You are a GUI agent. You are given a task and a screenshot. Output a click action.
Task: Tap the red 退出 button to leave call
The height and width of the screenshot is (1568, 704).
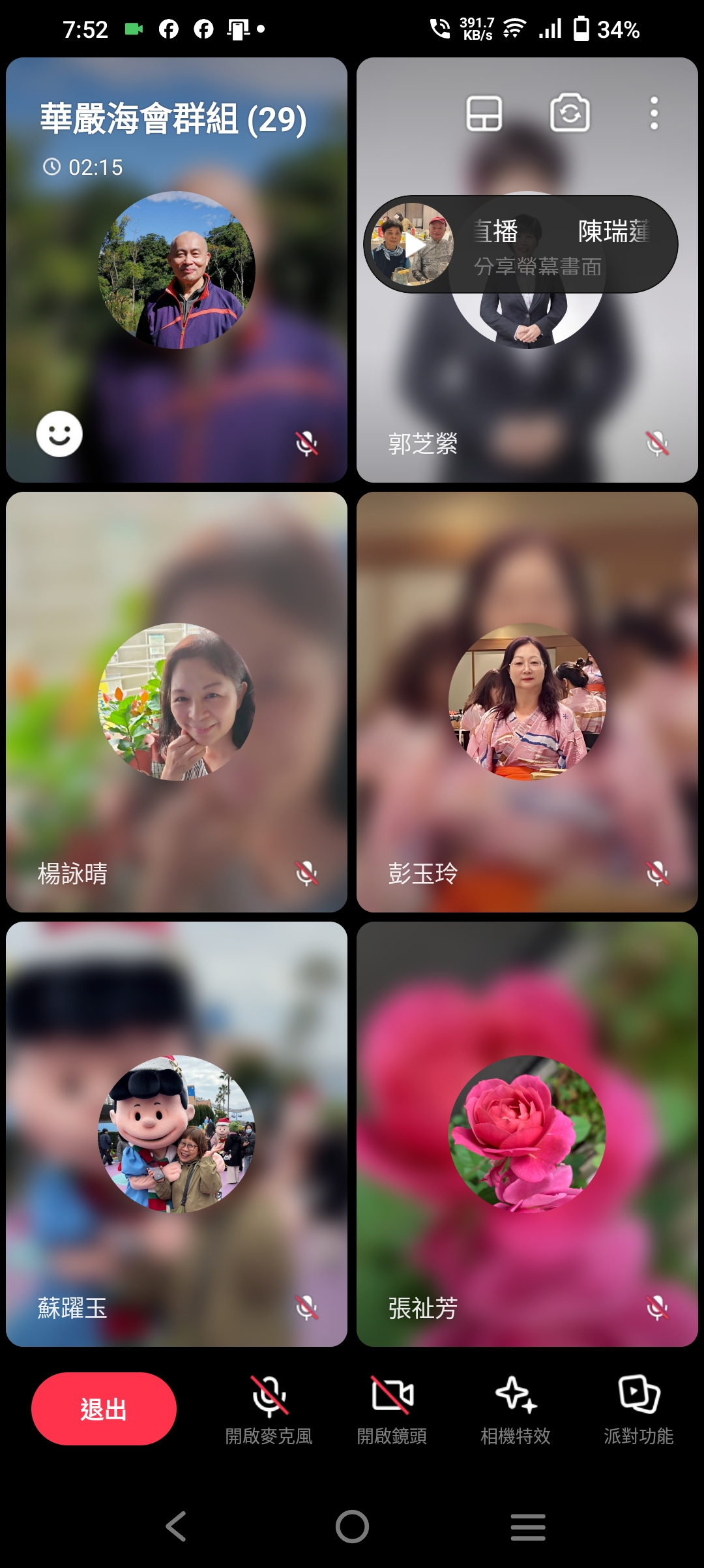(104, 1408)
